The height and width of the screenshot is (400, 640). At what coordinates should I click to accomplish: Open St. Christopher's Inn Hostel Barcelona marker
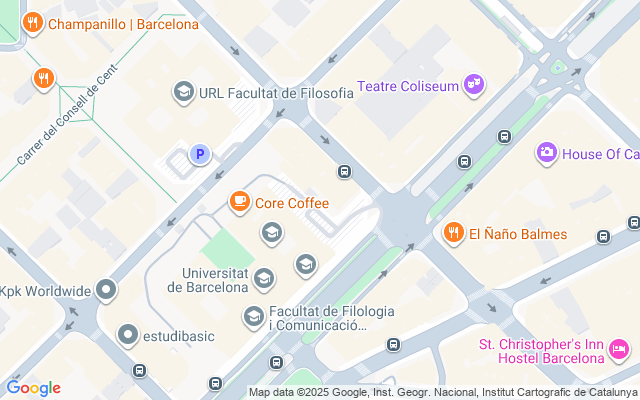click(x=619, y=349)
